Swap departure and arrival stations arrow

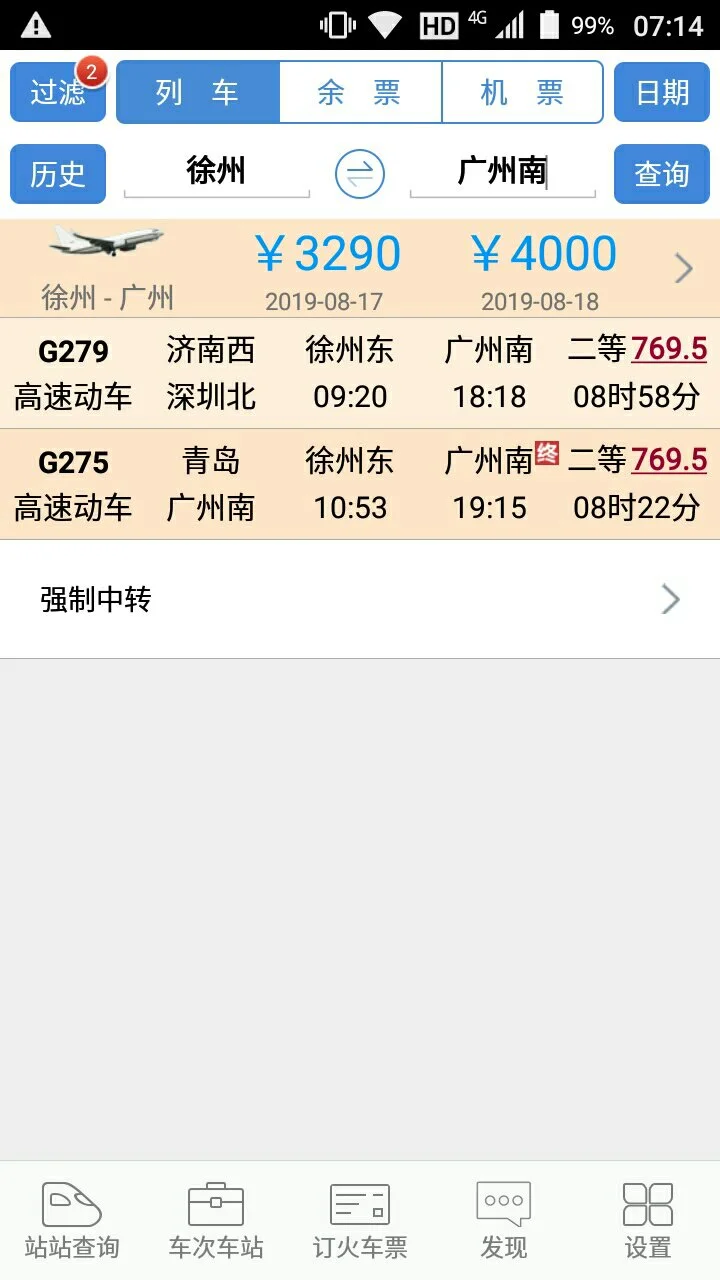359,173
